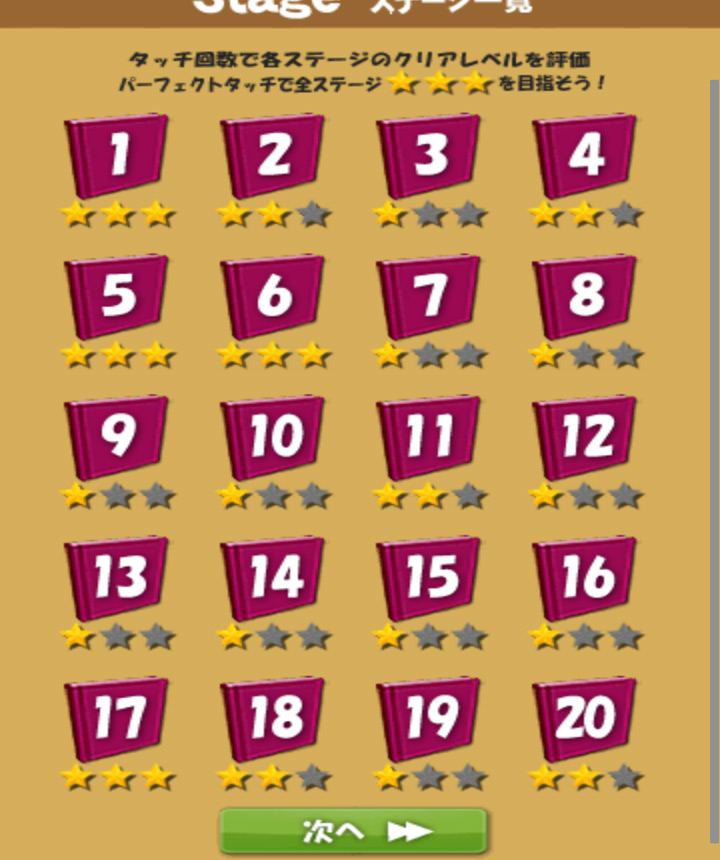
Task: Start stage 11
Action: coord(429,437)
